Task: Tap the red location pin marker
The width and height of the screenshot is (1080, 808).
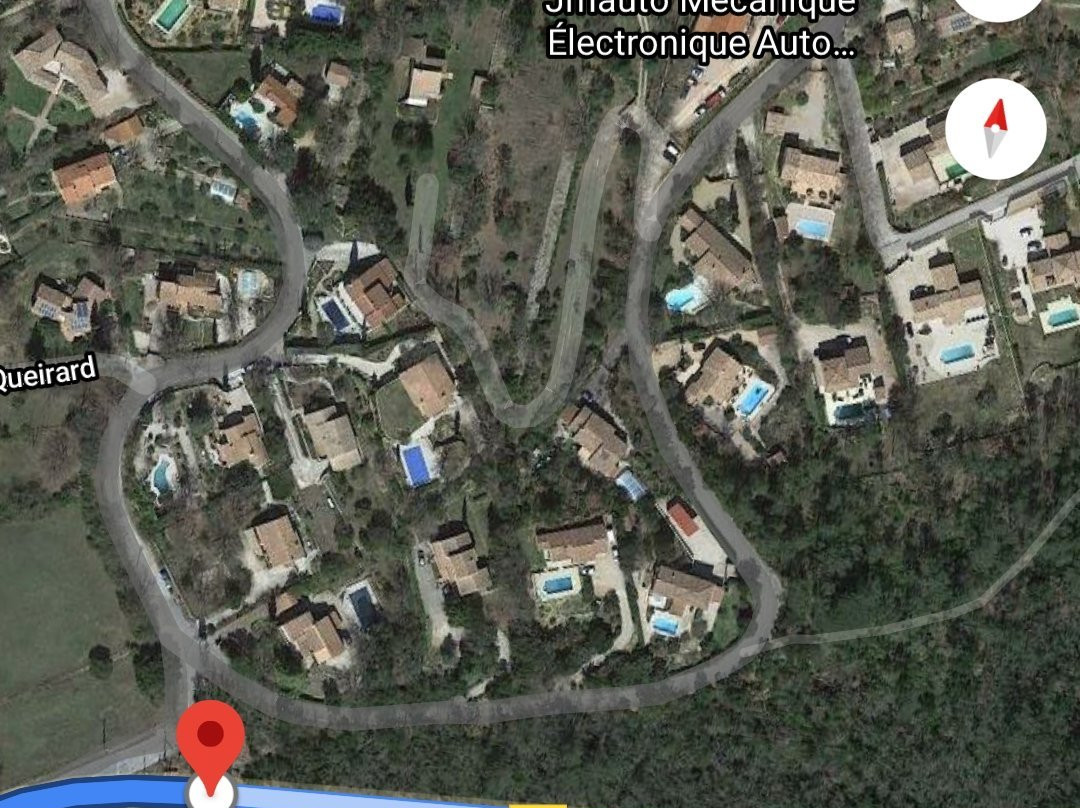Action: [x=210, y=738]
